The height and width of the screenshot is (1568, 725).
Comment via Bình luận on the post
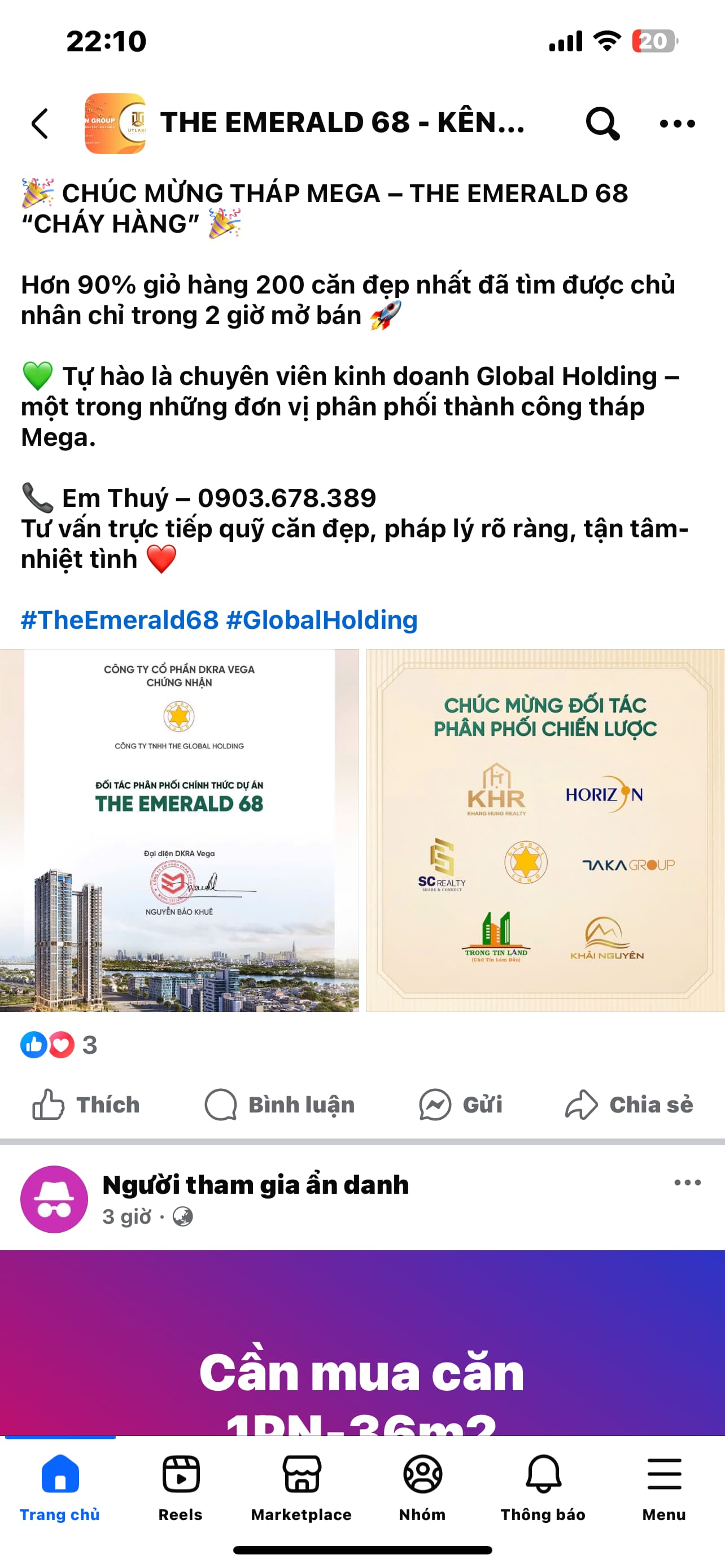[x=280, y=1104]
